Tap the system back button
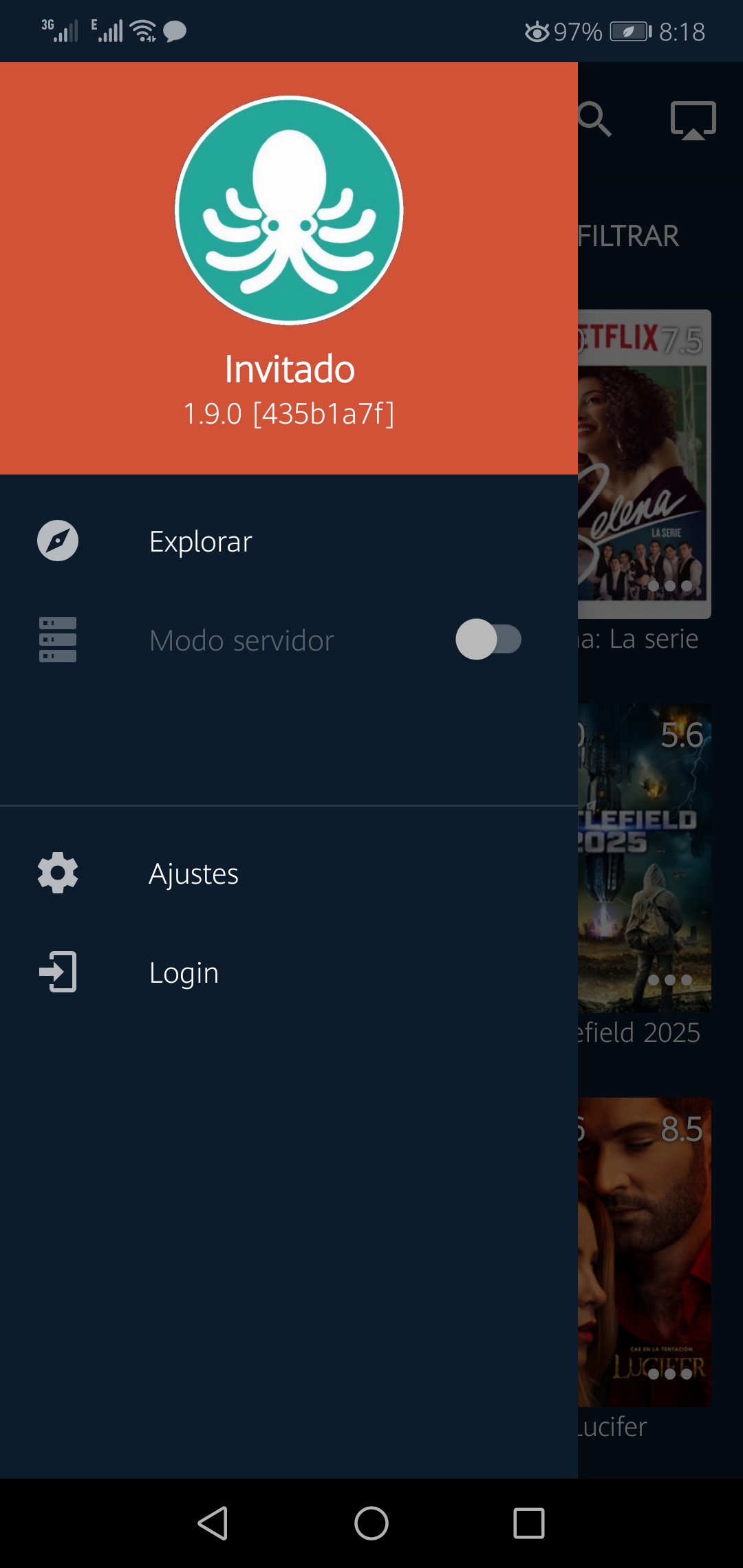 click(x=213, y=1523)
